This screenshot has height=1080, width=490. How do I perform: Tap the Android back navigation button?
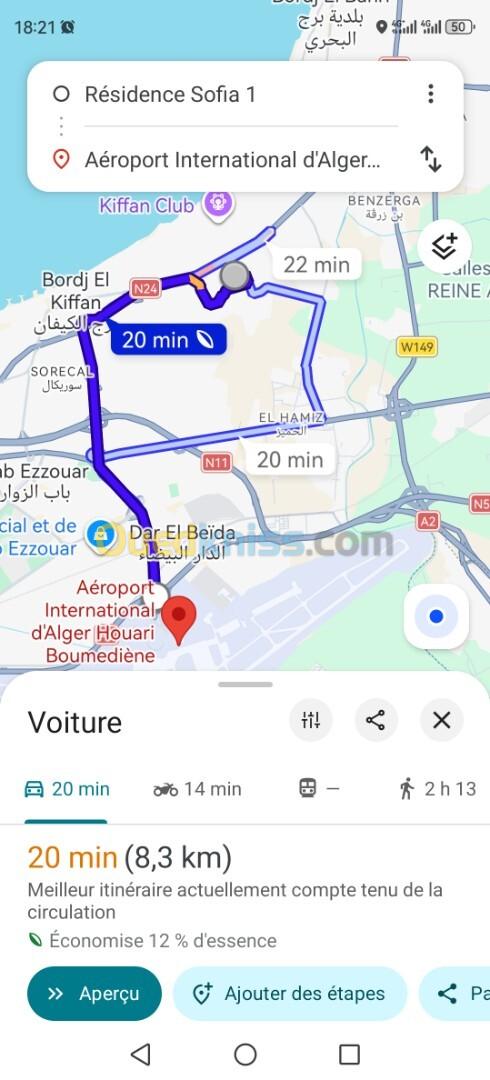pos(141,1054)
